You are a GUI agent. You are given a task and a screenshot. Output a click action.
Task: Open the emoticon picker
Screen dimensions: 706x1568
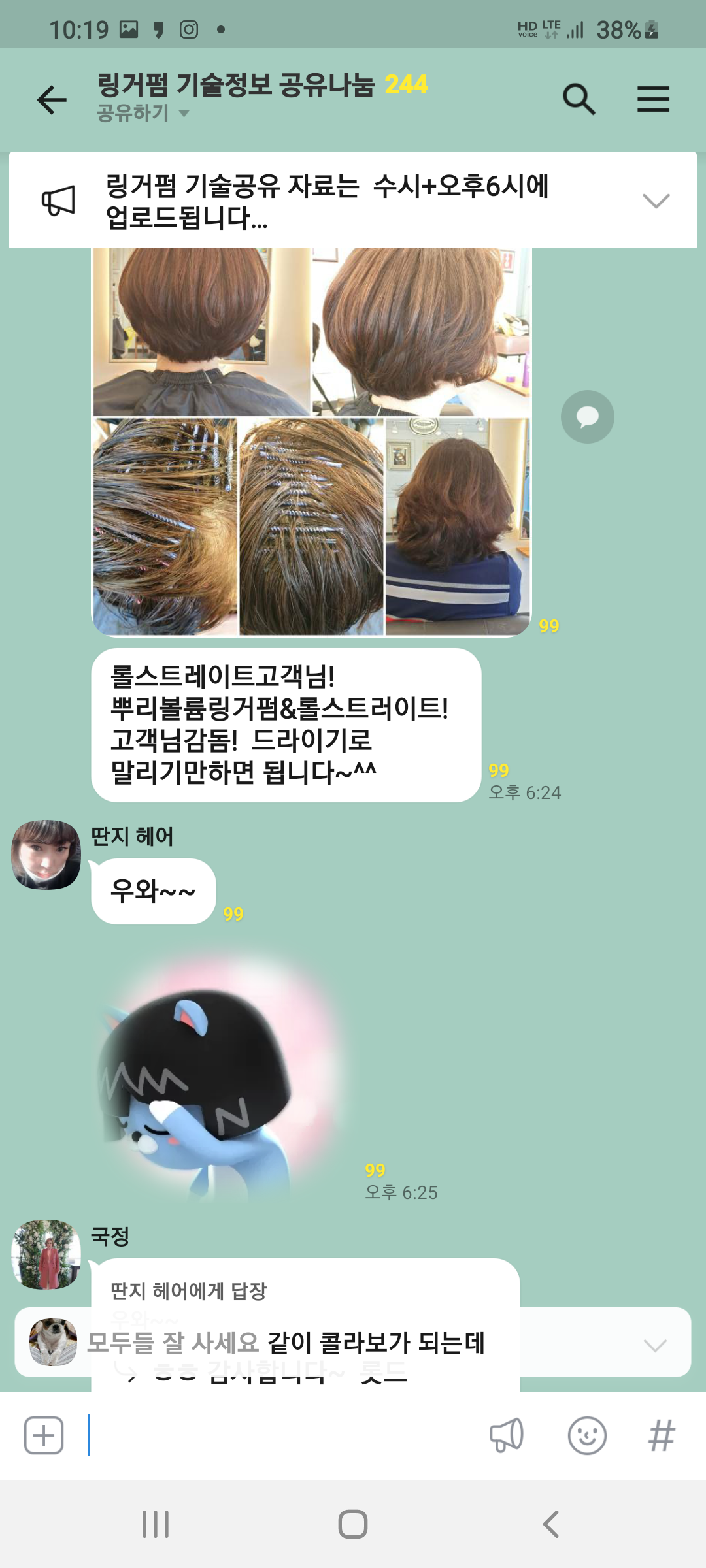pos(587,1435)
